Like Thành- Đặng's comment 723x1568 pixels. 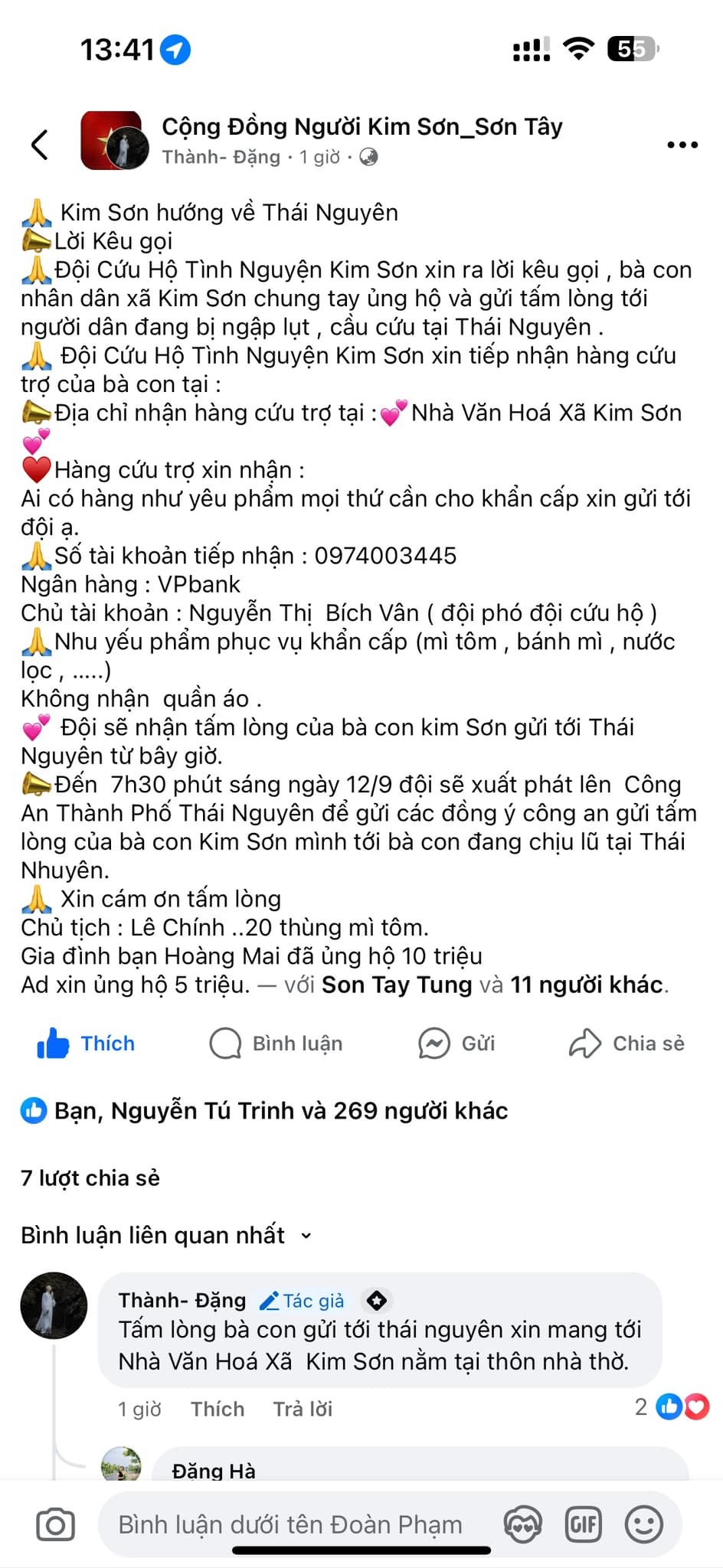(218, 1409)
